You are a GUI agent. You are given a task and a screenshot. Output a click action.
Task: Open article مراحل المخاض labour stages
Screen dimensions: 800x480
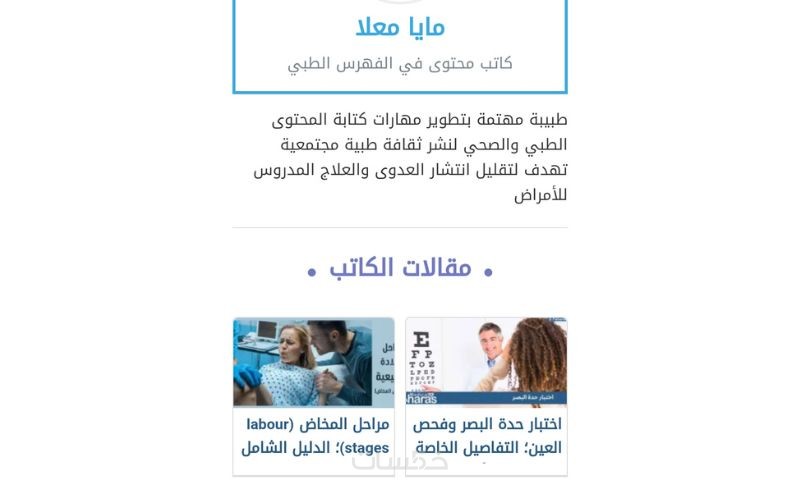tap(315, 435)
